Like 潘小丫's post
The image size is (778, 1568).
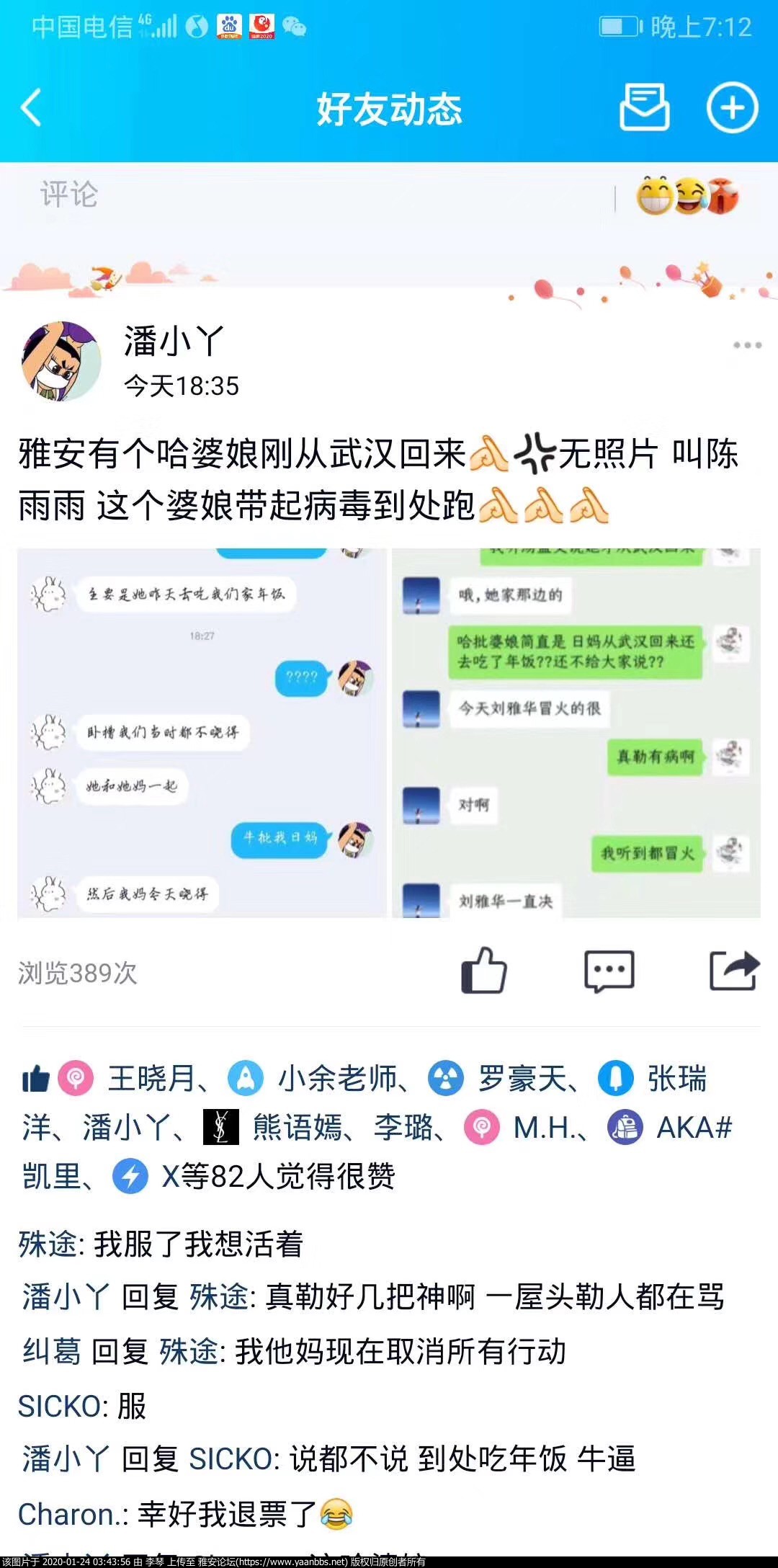point(484,971)
